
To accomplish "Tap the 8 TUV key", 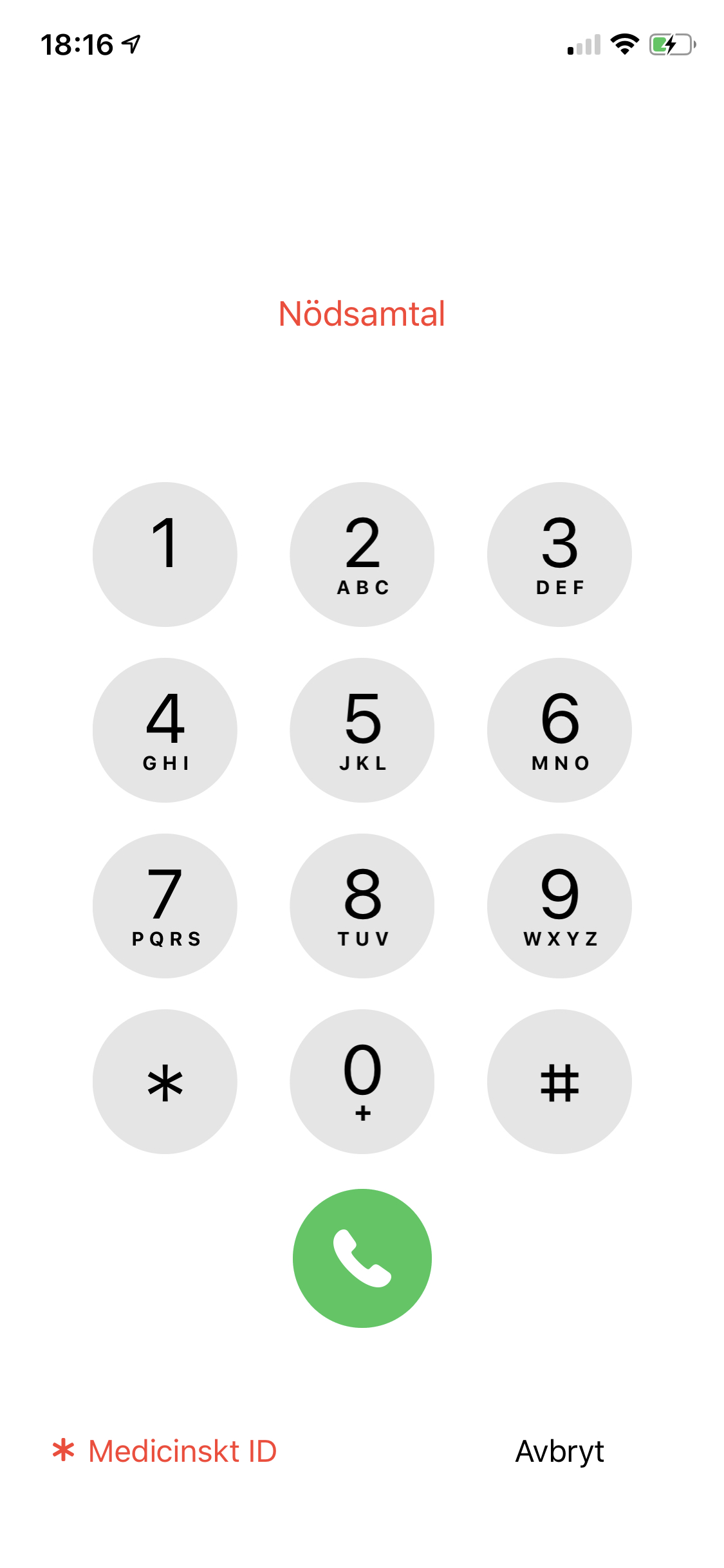I will coord(362,906).
